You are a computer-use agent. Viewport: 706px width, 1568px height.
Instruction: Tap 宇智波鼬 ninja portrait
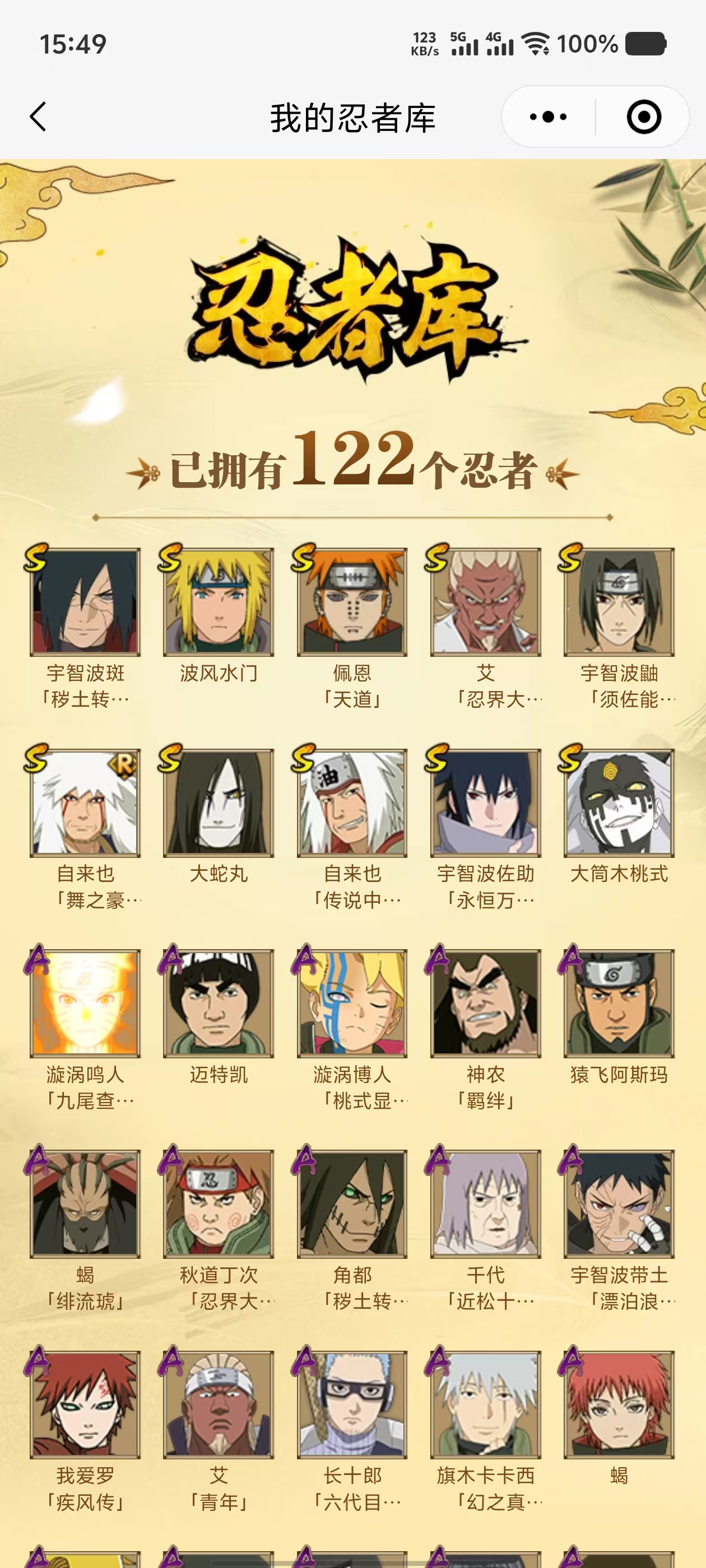pyautogui.click(x=619, y=601)
